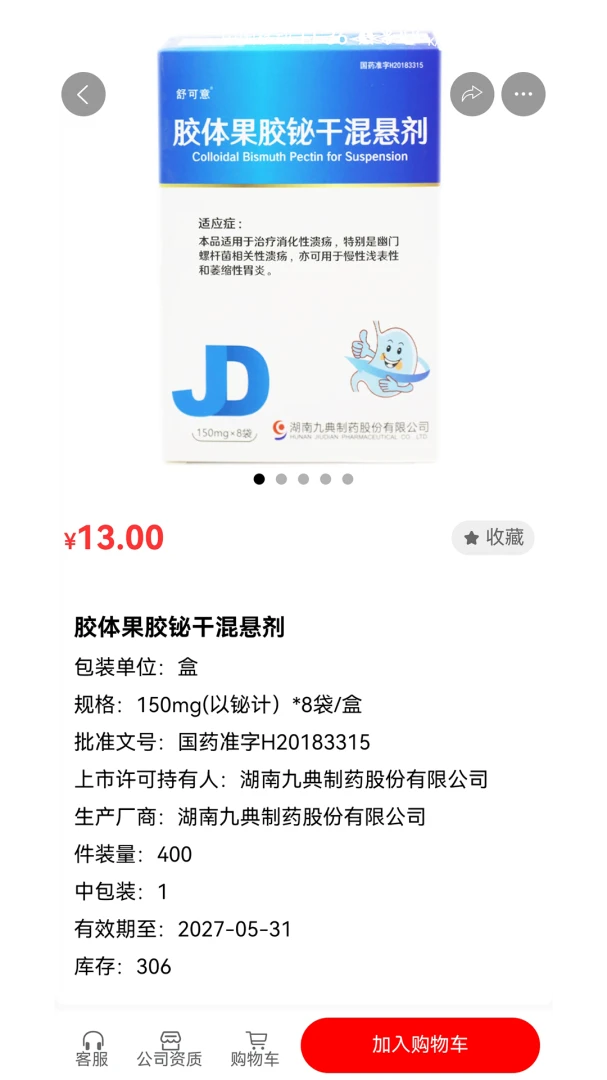This screenshot has height=1080, width=607.
Task: Share this product
Action: click(x=472, y=94)
